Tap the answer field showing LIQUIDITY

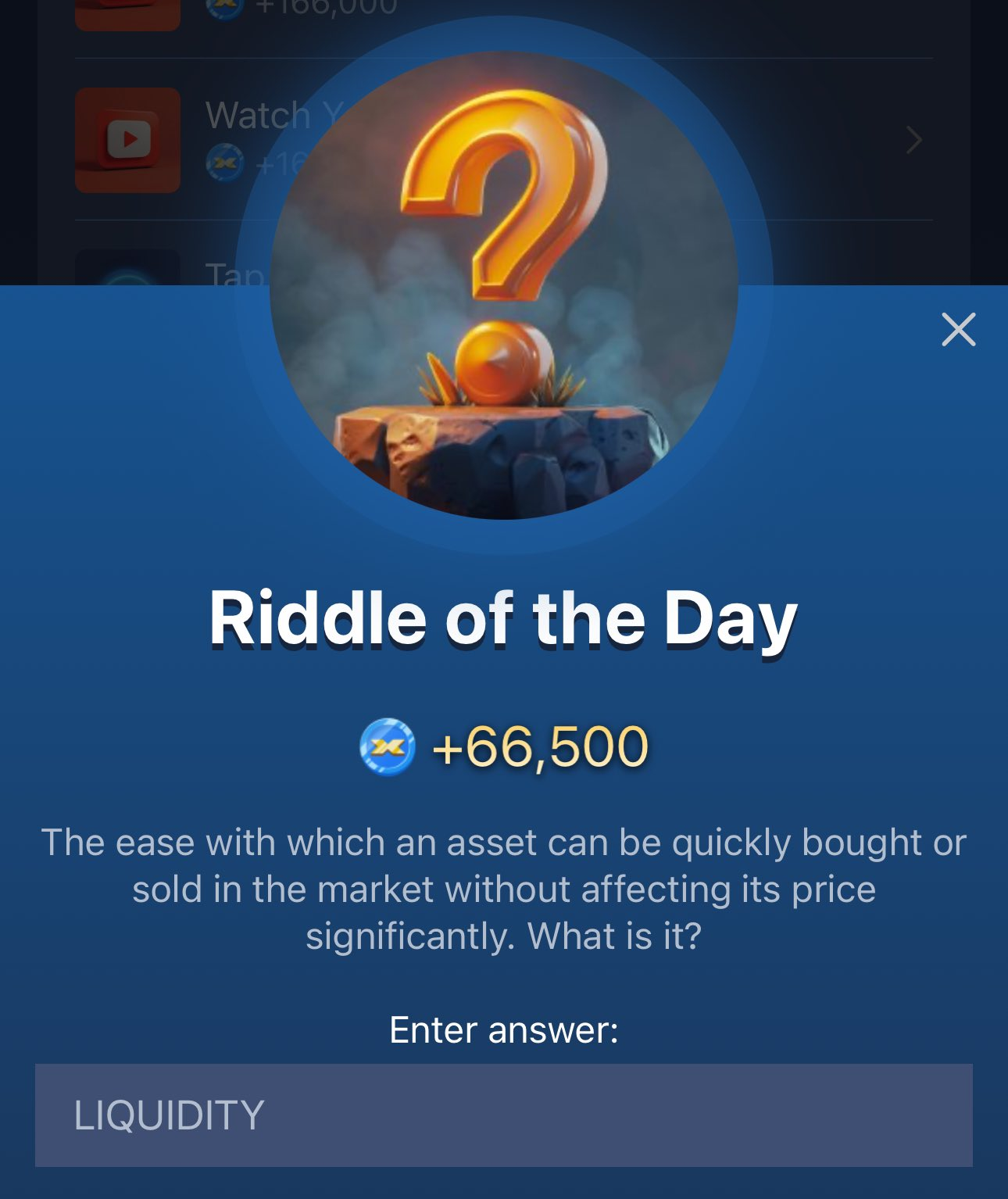click(503, 1115)
